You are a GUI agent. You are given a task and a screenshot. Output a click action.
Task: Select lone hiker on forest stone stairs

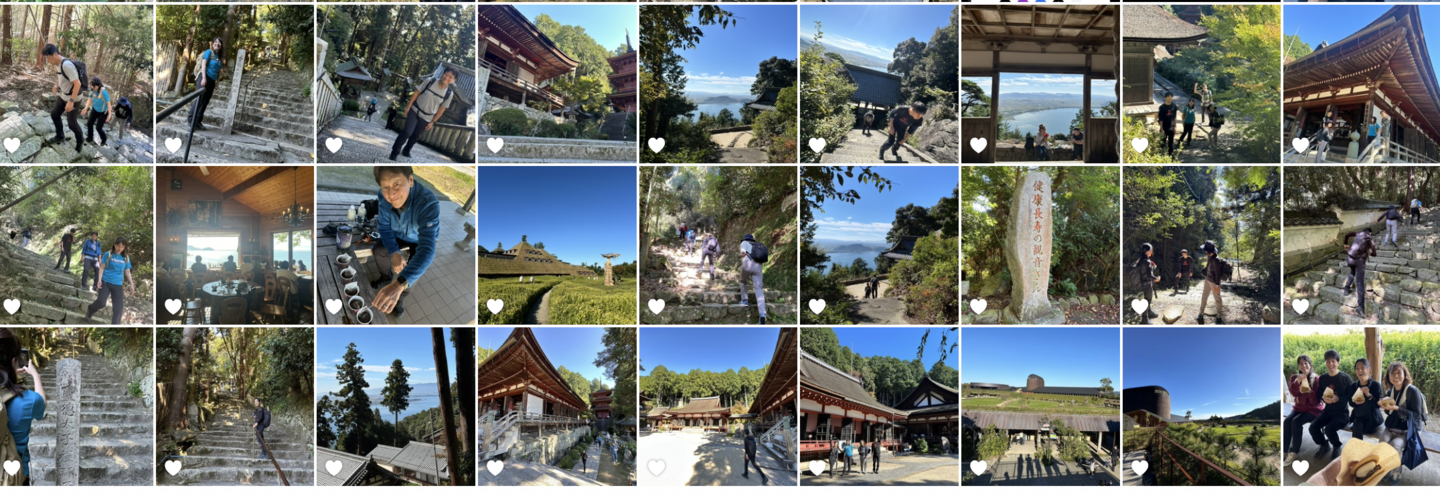click(x=234, y=405)
